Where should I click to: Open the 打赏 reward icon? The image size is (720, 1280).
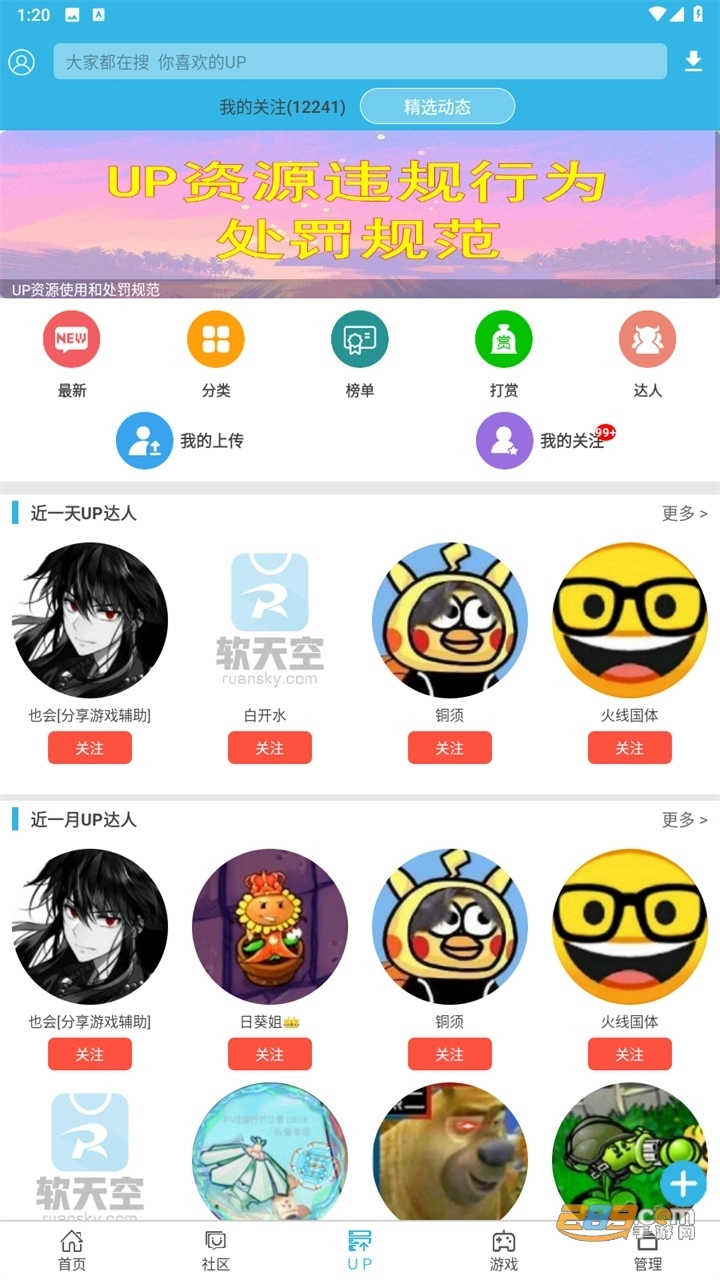coord(503,340)
